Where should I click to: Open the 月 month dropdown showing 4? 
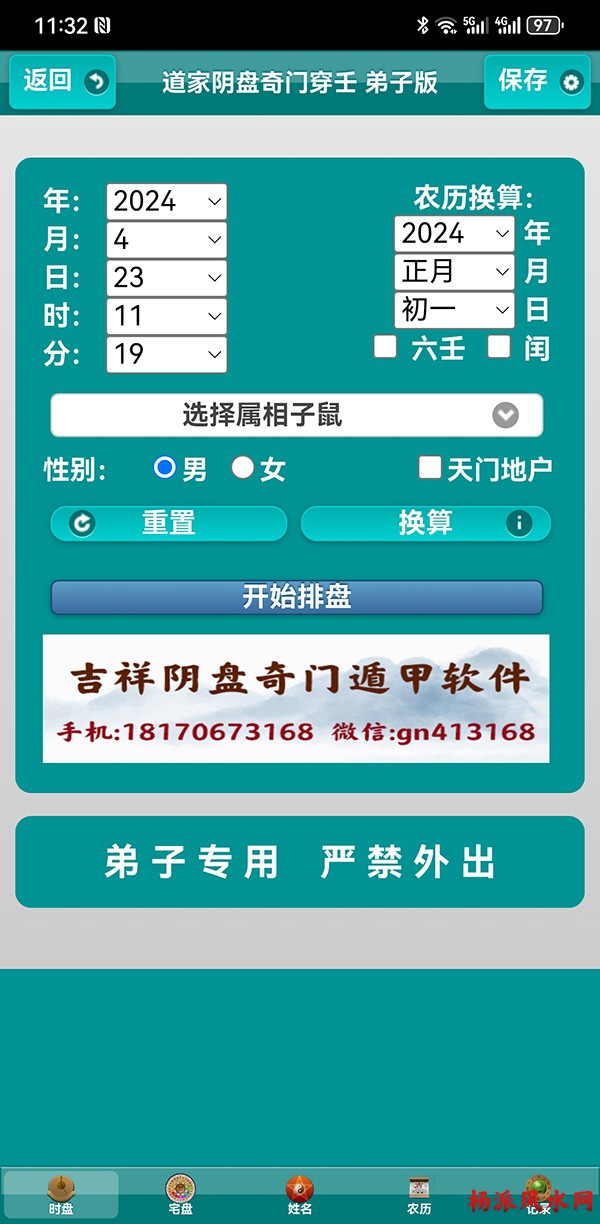pyautogui.click(x=166, y=240)
